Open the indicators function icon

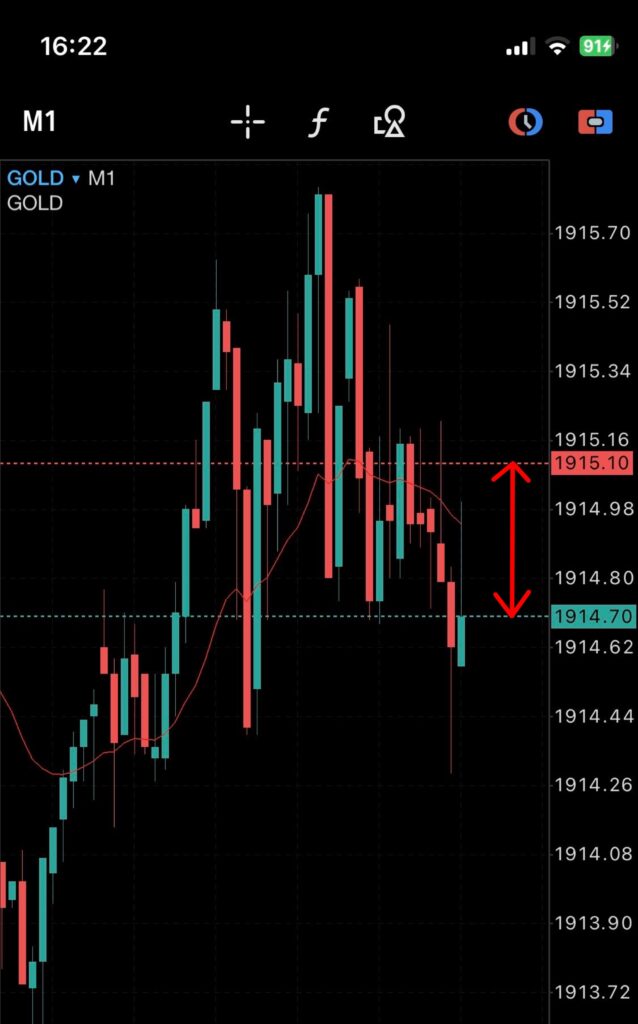[317, 122]
